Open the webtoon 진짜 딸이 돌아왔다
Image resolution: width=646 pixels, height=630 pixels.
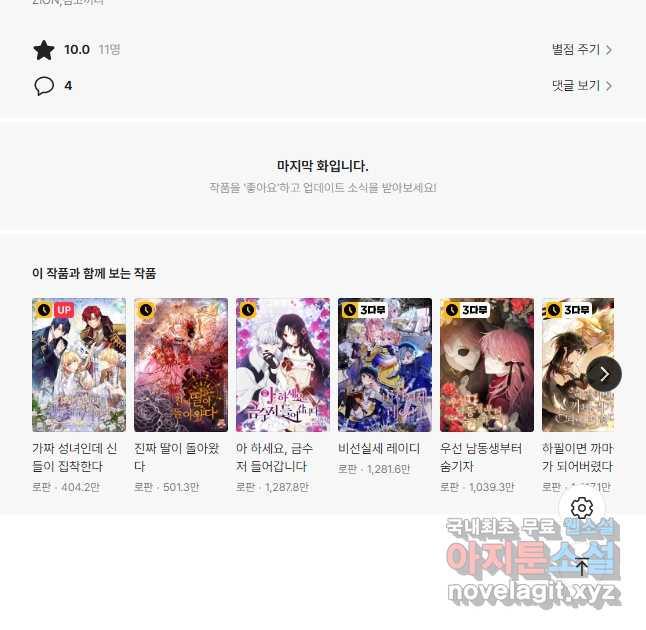181,365
